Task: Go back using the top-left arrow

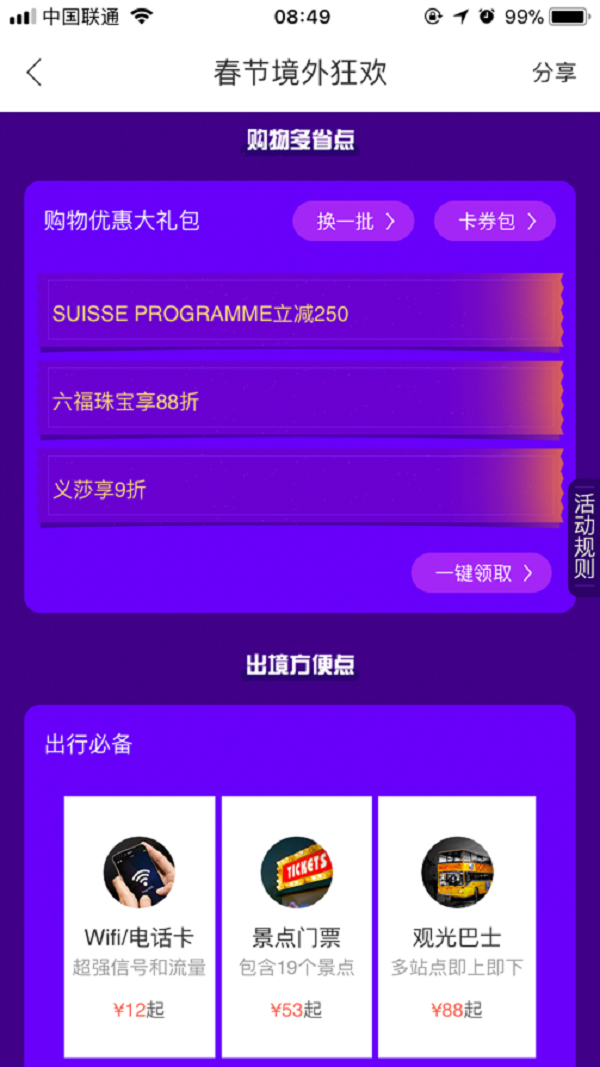Action: point(35,73)
